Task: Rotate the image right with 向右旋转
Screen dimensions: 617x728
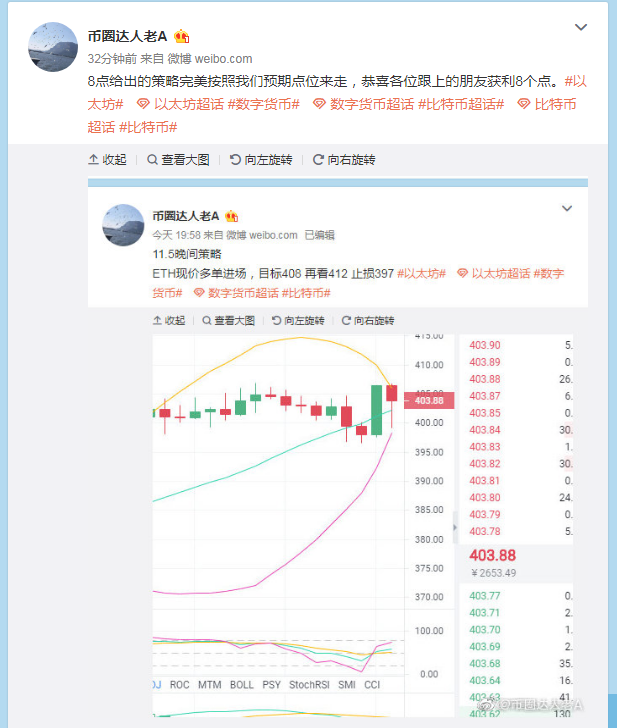Action: tap(344, 160)
